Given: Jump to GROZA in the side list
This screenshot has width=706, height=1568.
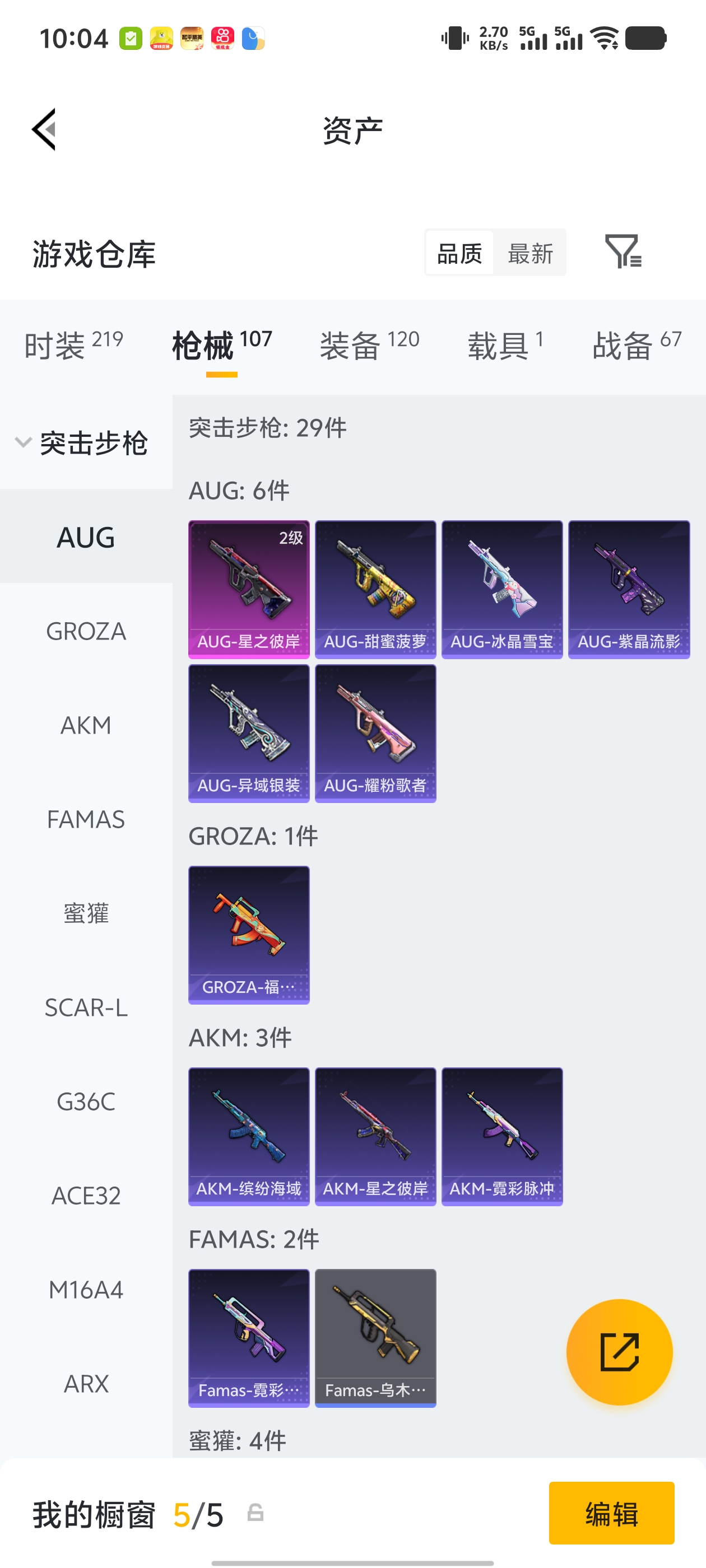Looking at the screenshot, I should 86,631.
